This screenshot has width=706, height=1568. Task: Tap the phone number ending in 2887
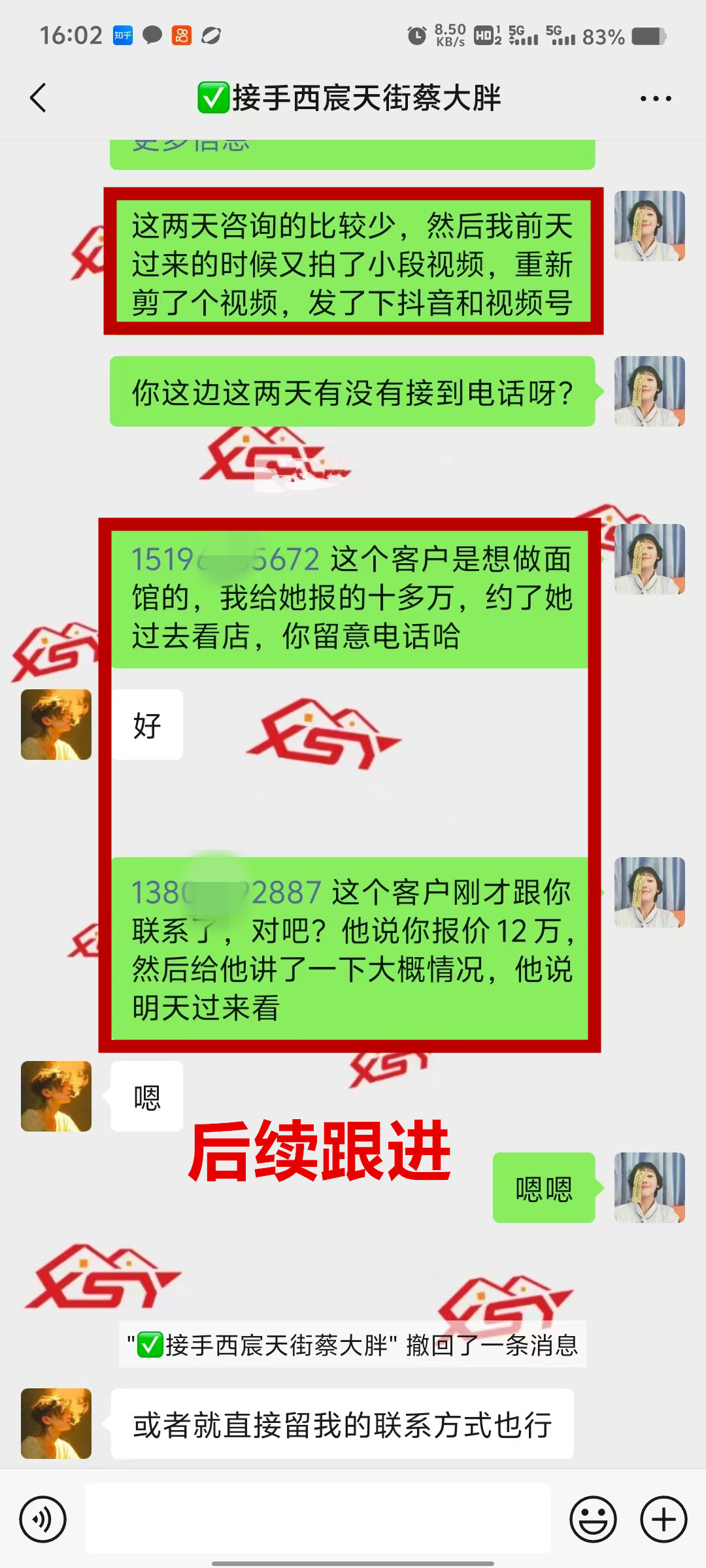point(226,892)
